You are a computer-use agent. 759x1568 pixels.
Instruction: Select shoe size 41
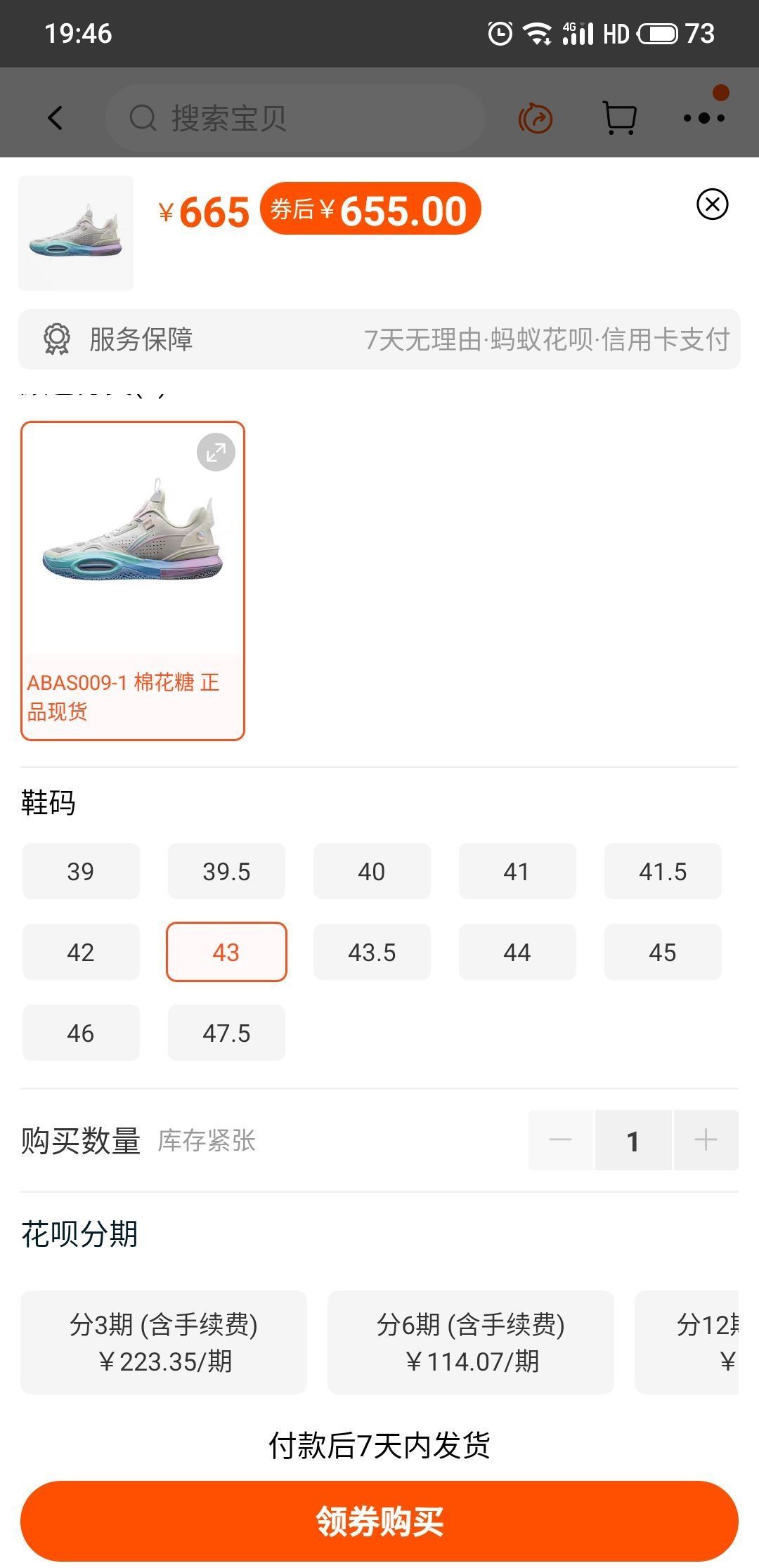point(517,871)
